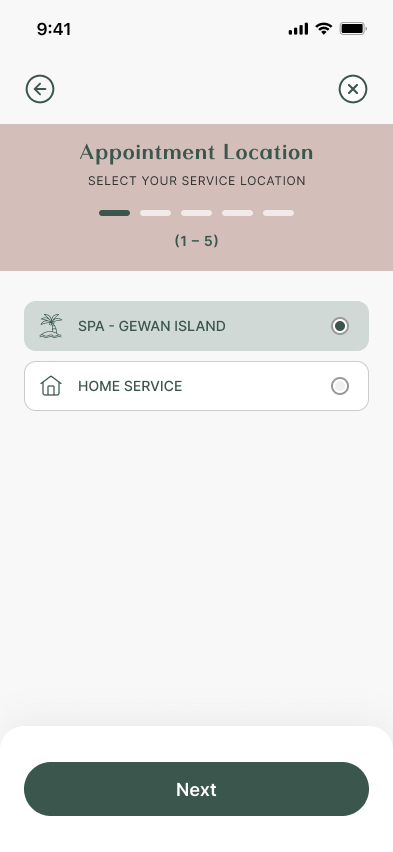Go back using the arrow icon
Image resolution: width=393 pixels, height=852 pixels.
tap(40, 89)
